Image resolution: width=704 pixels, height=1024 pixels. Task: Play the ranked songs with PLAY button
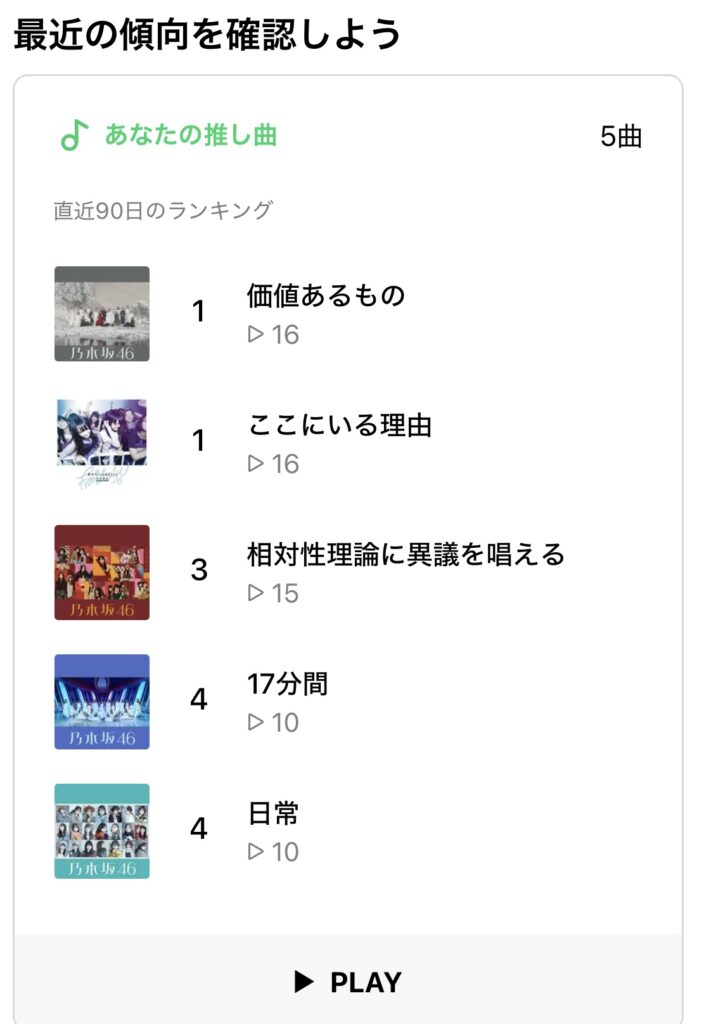(348, 982)
